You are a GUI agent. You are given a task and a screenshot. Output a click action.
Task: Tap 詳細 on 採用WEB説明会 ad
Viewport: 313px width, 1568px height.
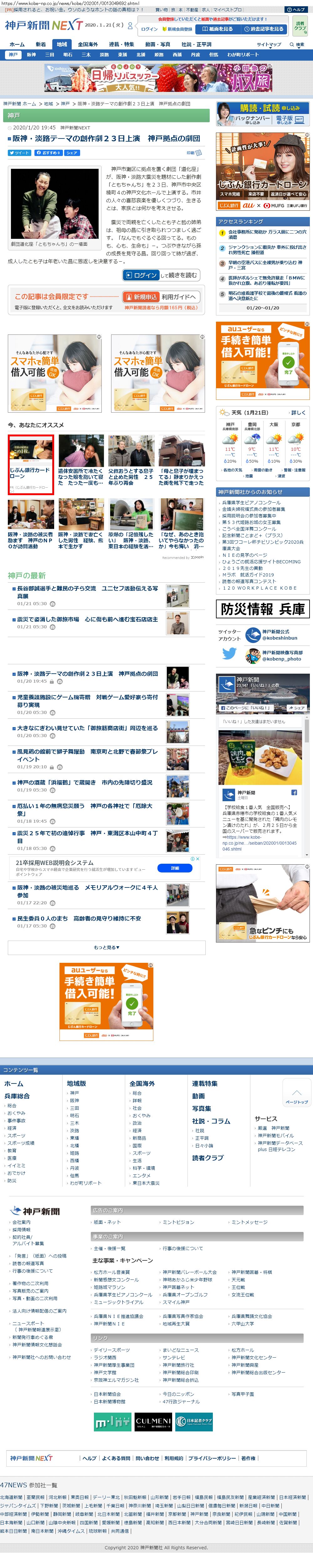pos(175,868)
